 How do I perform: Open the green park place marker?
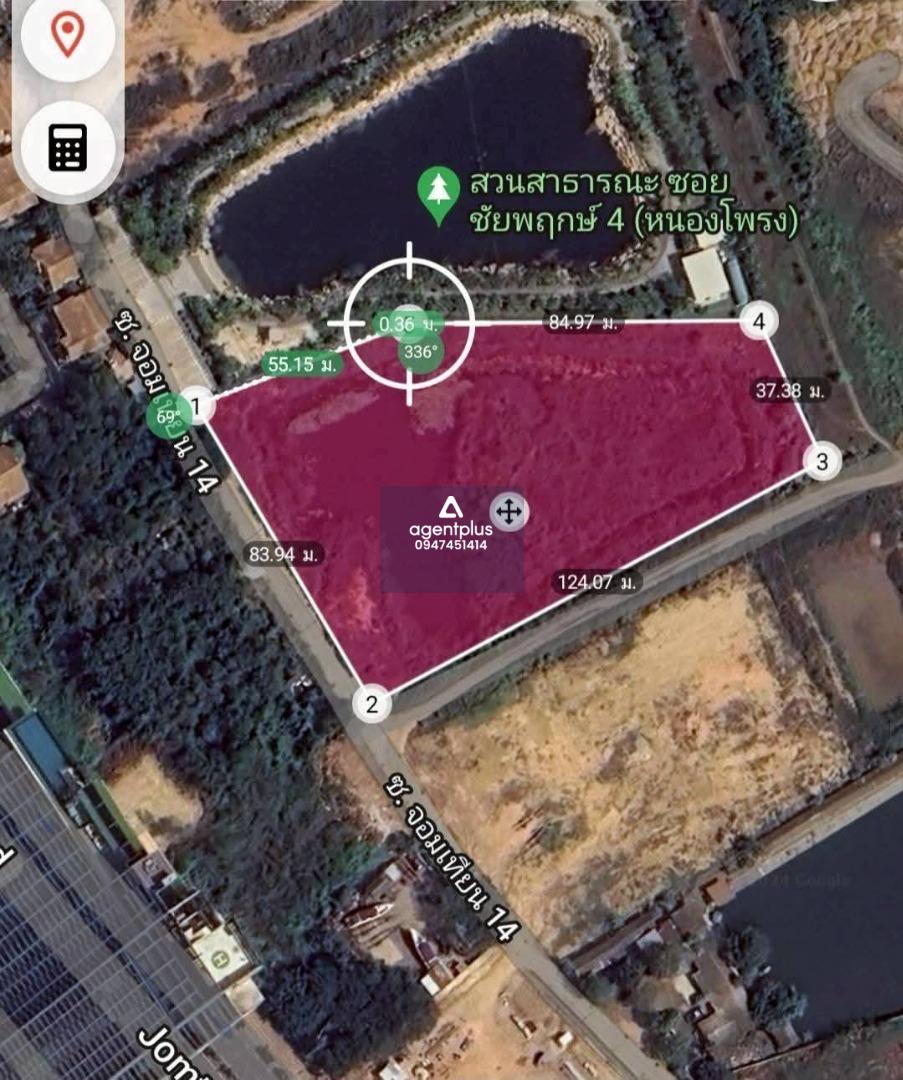coord(437,195)
